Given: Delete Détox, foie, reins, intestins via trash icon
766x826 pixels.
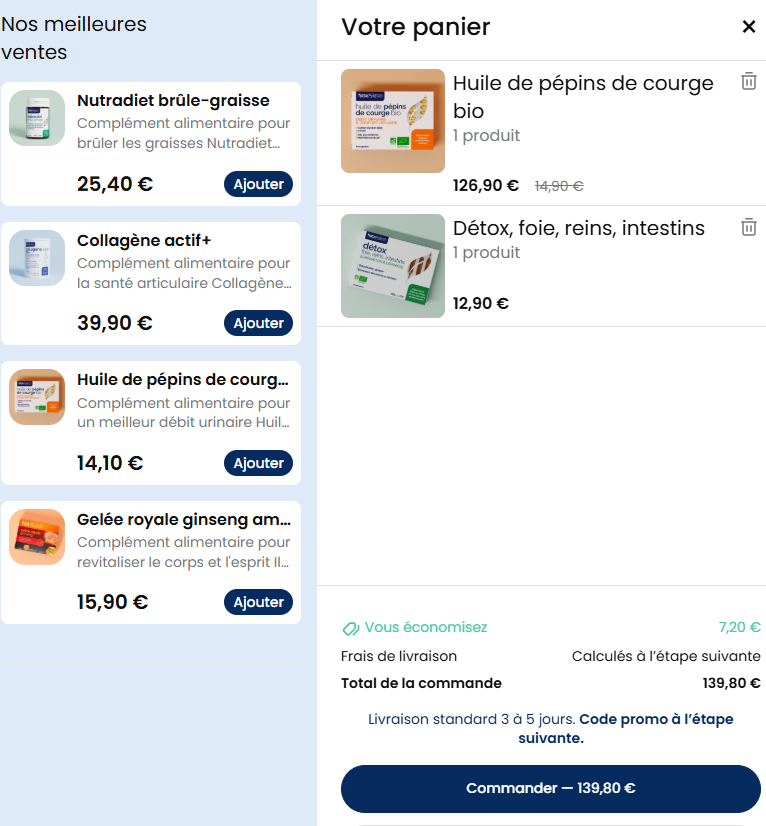Looking at the screenshot, I should coord(748,227).
